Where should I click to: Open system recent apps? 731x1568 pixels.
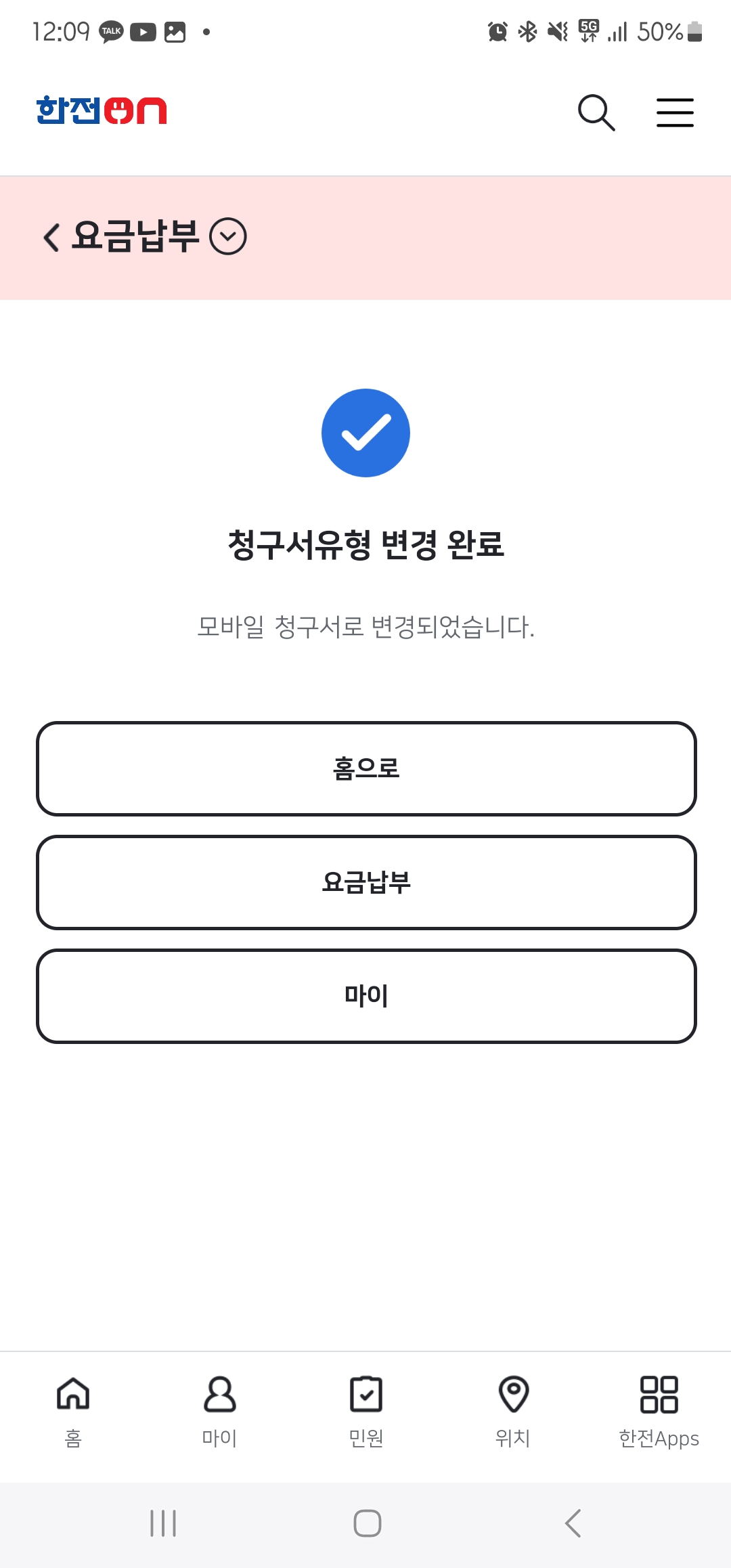point(163,1523)
